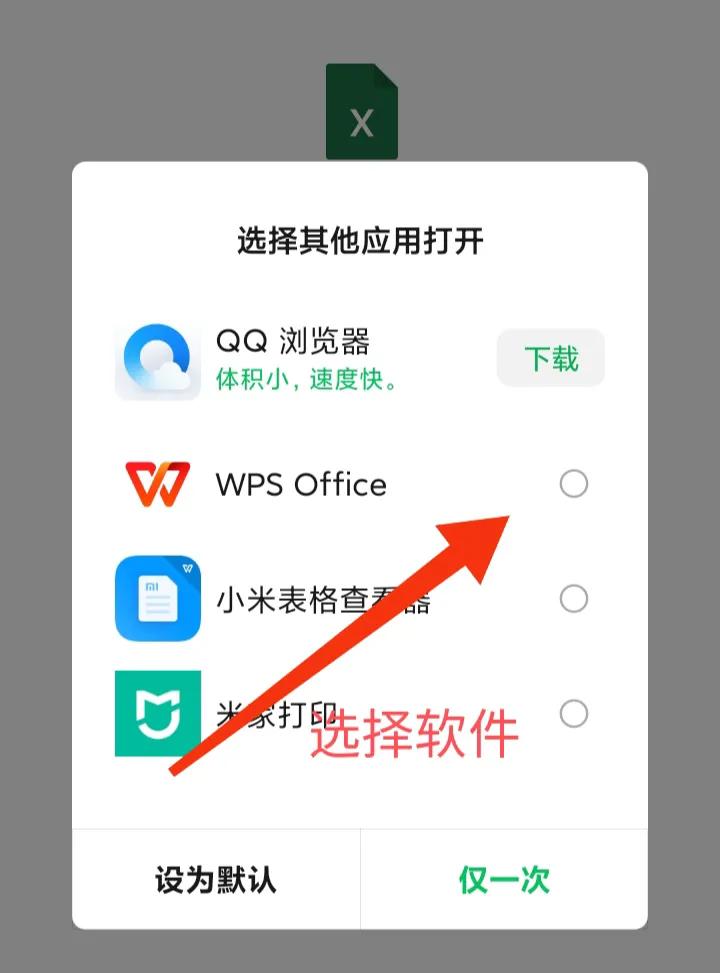This screenshot has width=720, height=973.
Task: Select the radio button beside 小米表格查看器
Action: pos(573,599)
